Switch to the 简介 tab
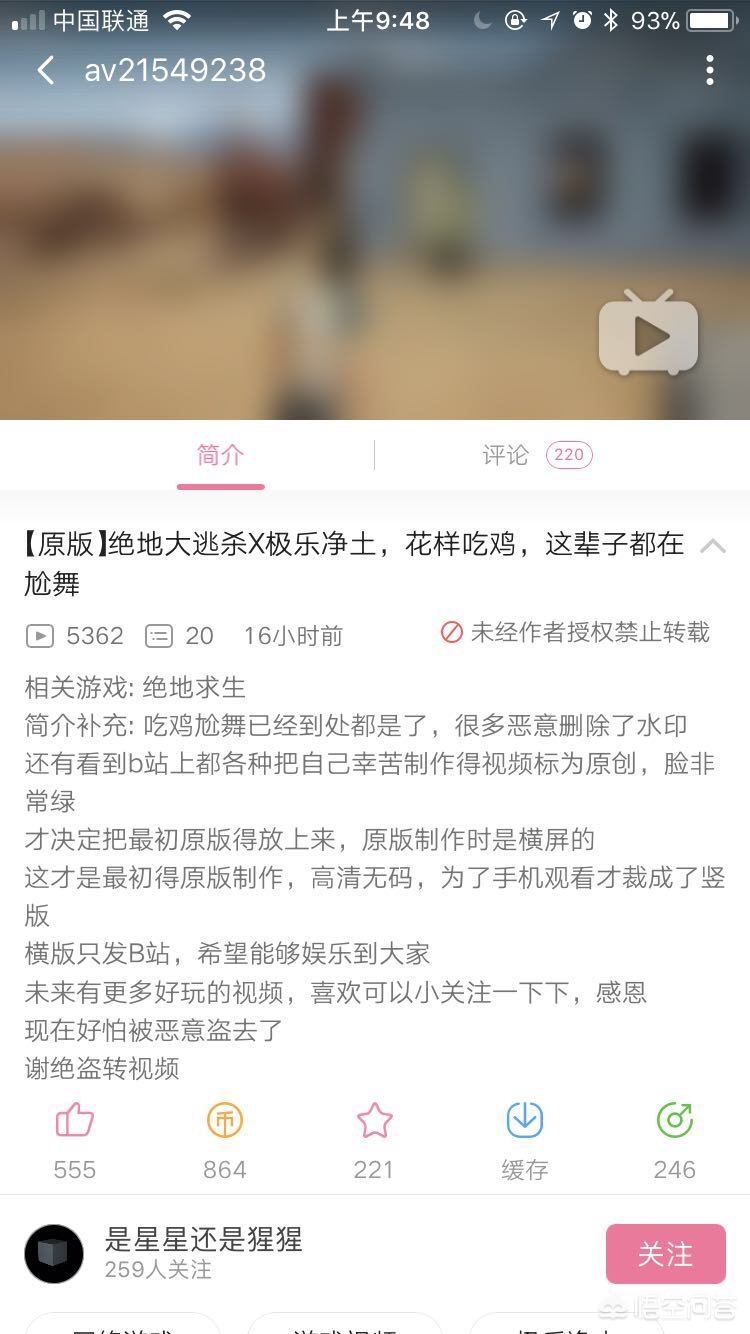 coord(220,455)
